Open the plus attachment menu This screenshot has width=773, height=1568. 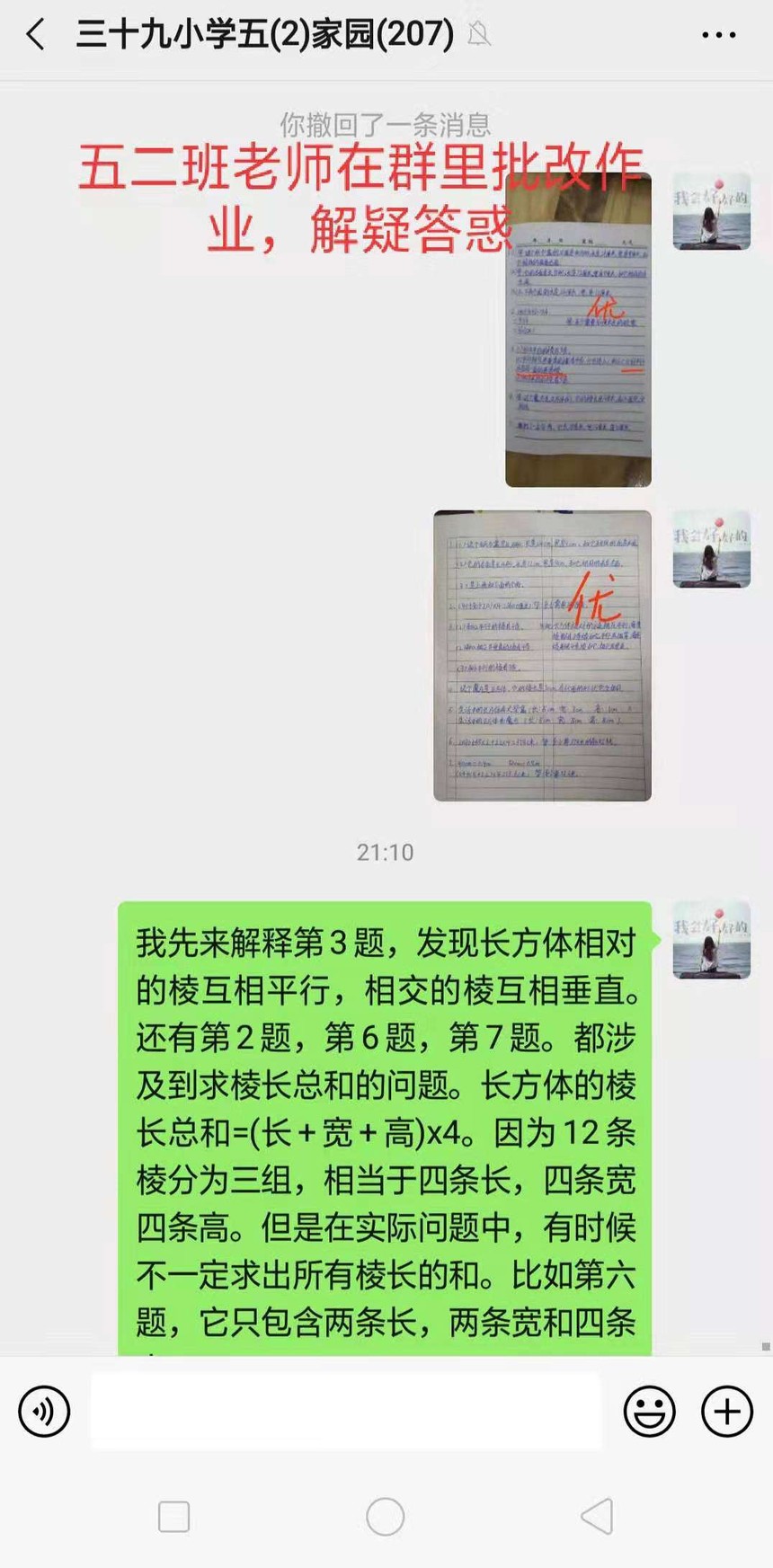pyautogui.click(x=726, y=1411)
